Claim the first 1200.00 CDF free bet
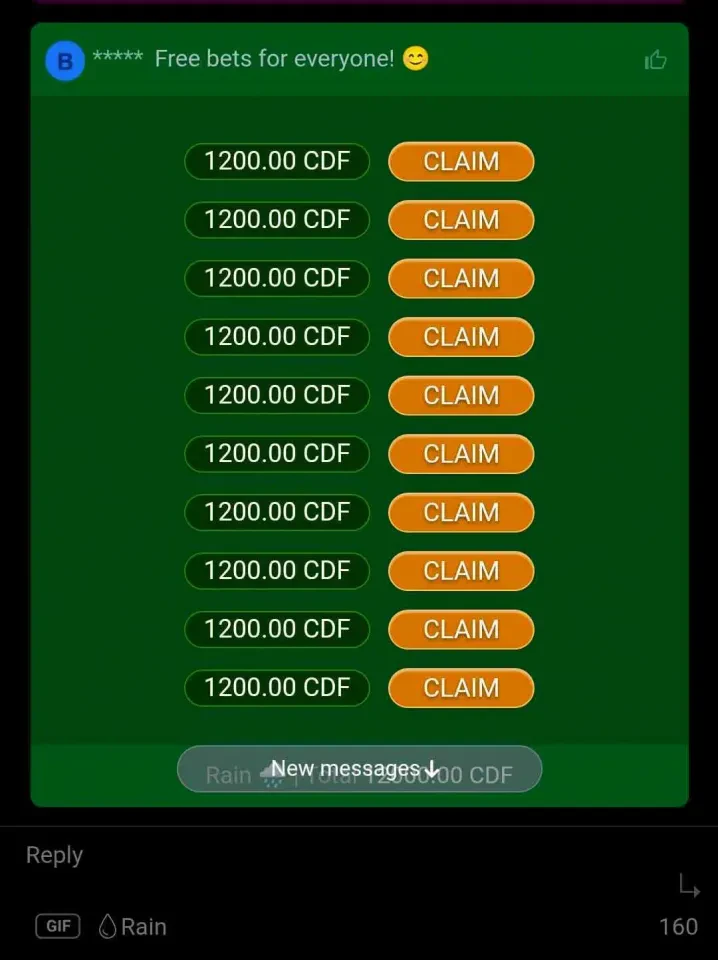 pyautogui.click(x=461, y=162)
